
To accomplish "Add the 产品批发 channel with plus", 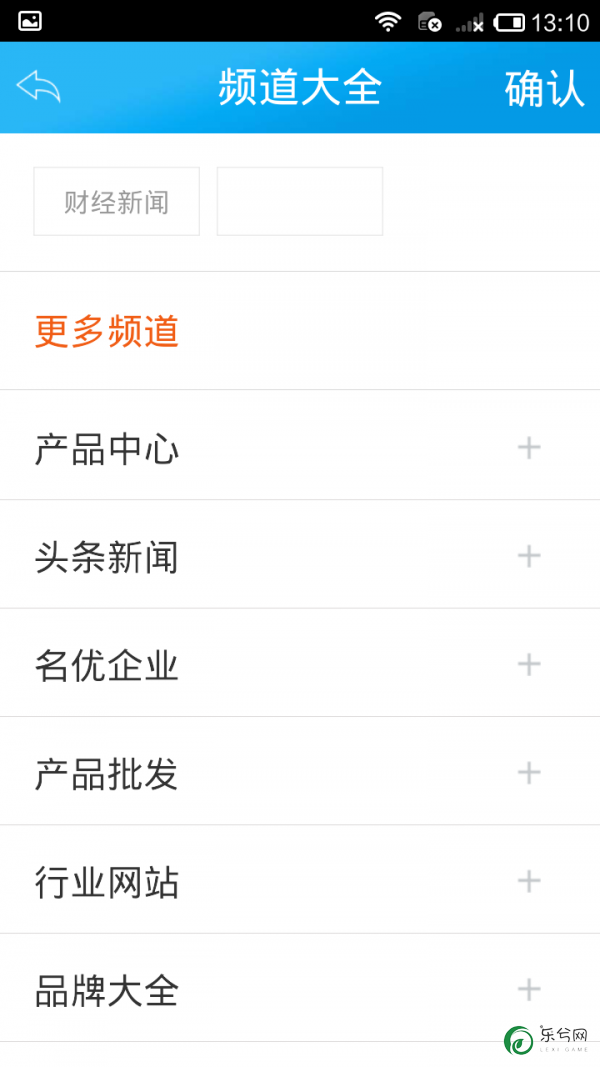I will tap(529, 772).
